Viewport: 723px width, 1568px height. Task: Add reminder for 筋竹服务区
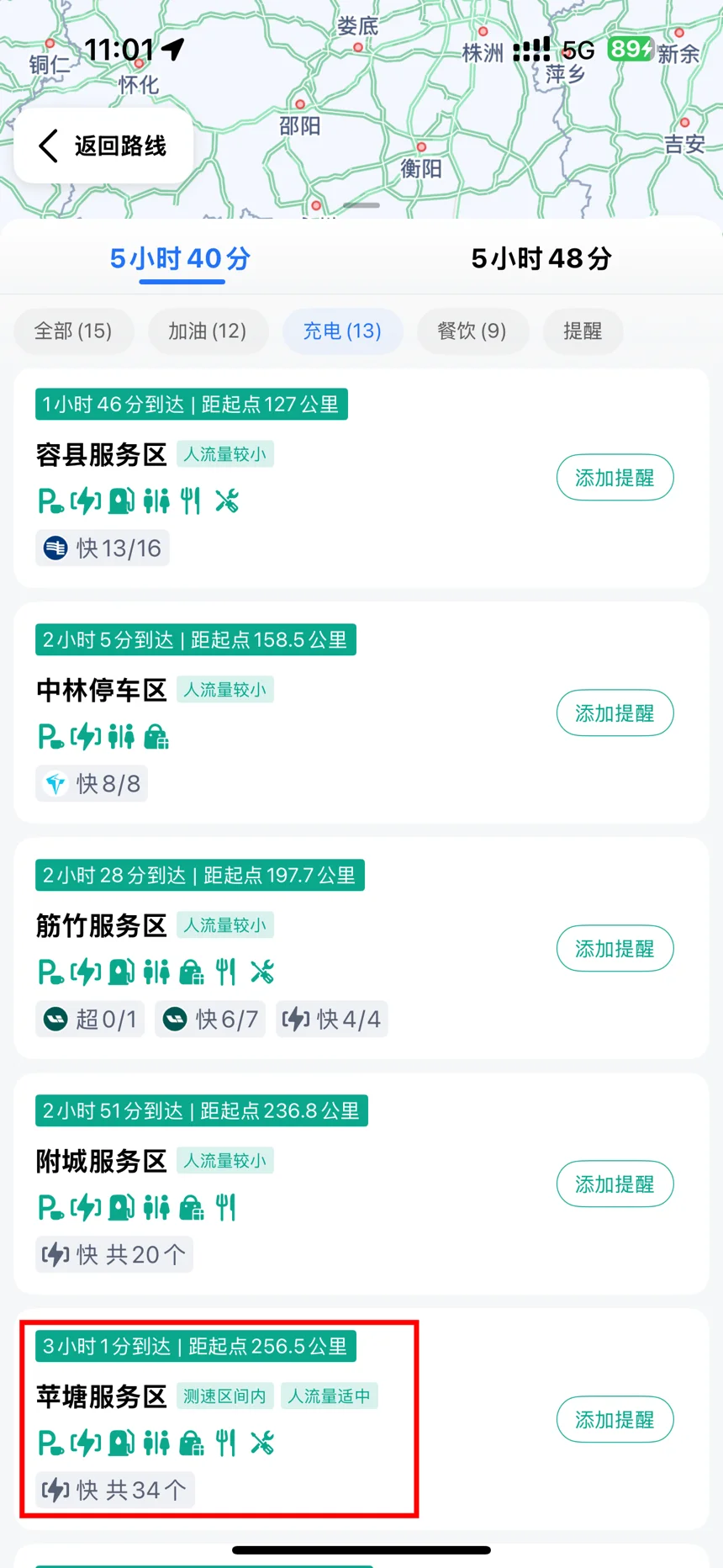[x=615, y=949]
